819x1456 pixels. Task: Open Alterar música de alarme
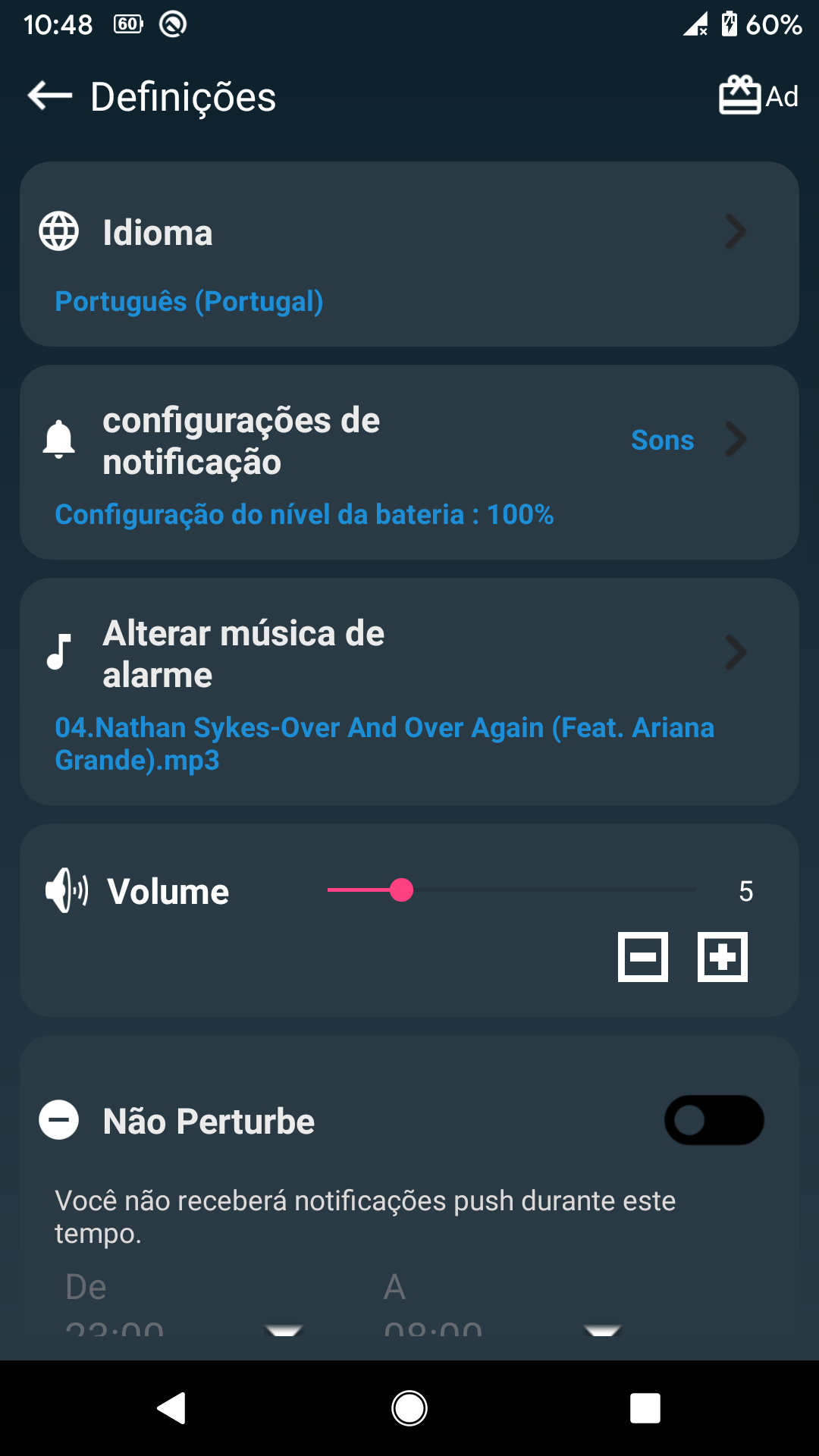[409, 692]
